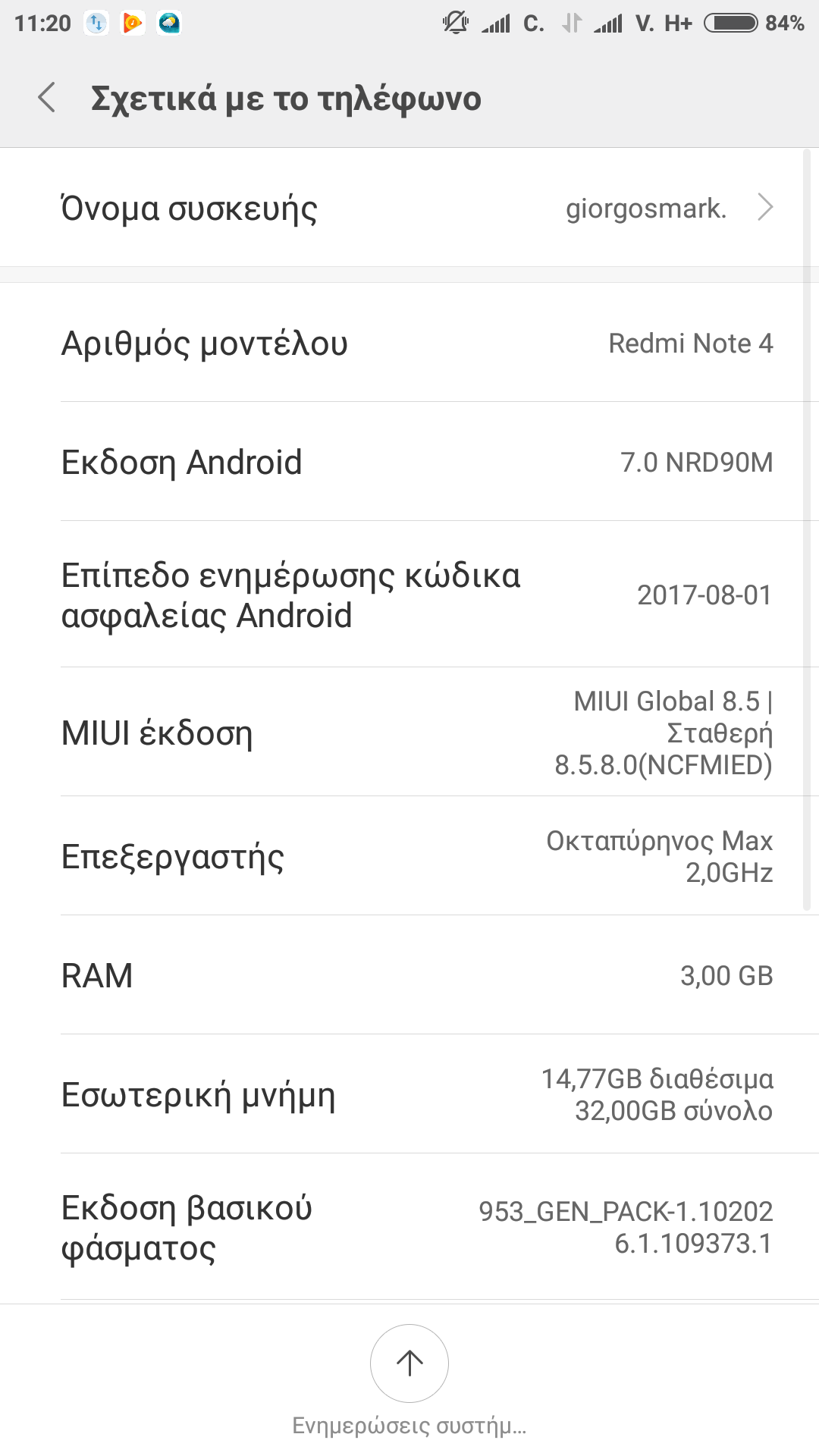Viewport: 819px width, 1456px height.
Task: Tap the Εκδοση Android row
Action: click(409, 462)
